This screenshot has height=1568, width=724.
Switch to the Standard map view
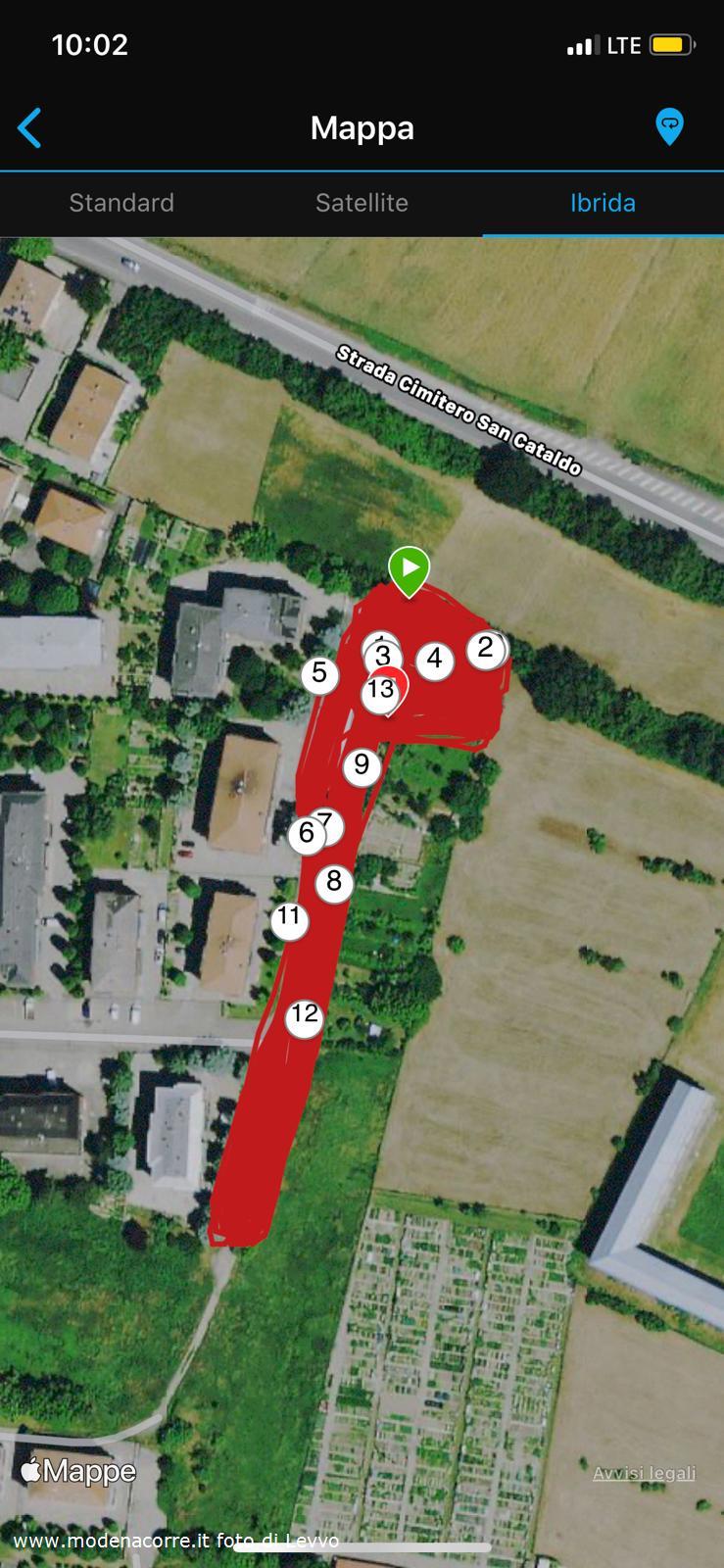click(121, 203)
